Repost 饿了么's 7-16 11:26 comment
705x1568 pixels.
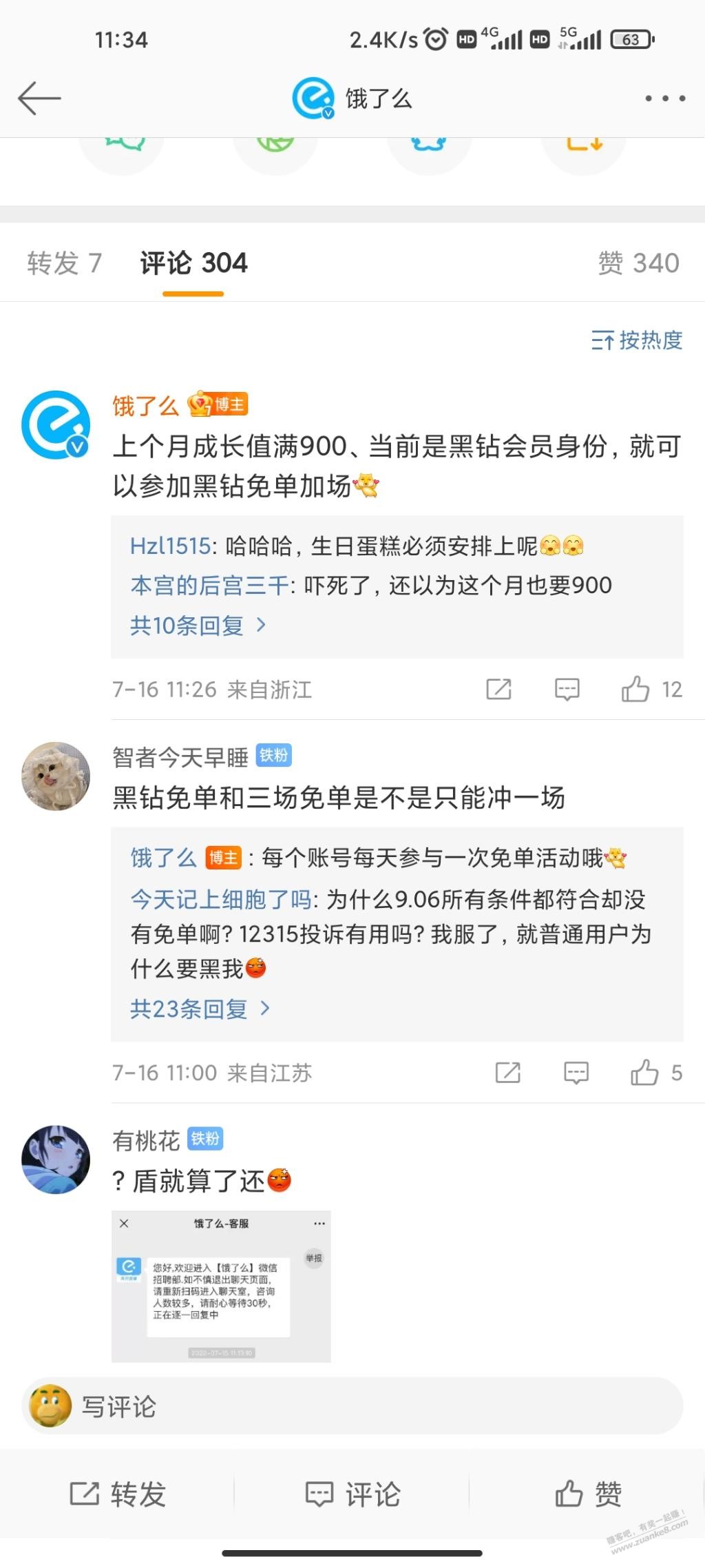point(498,689)
